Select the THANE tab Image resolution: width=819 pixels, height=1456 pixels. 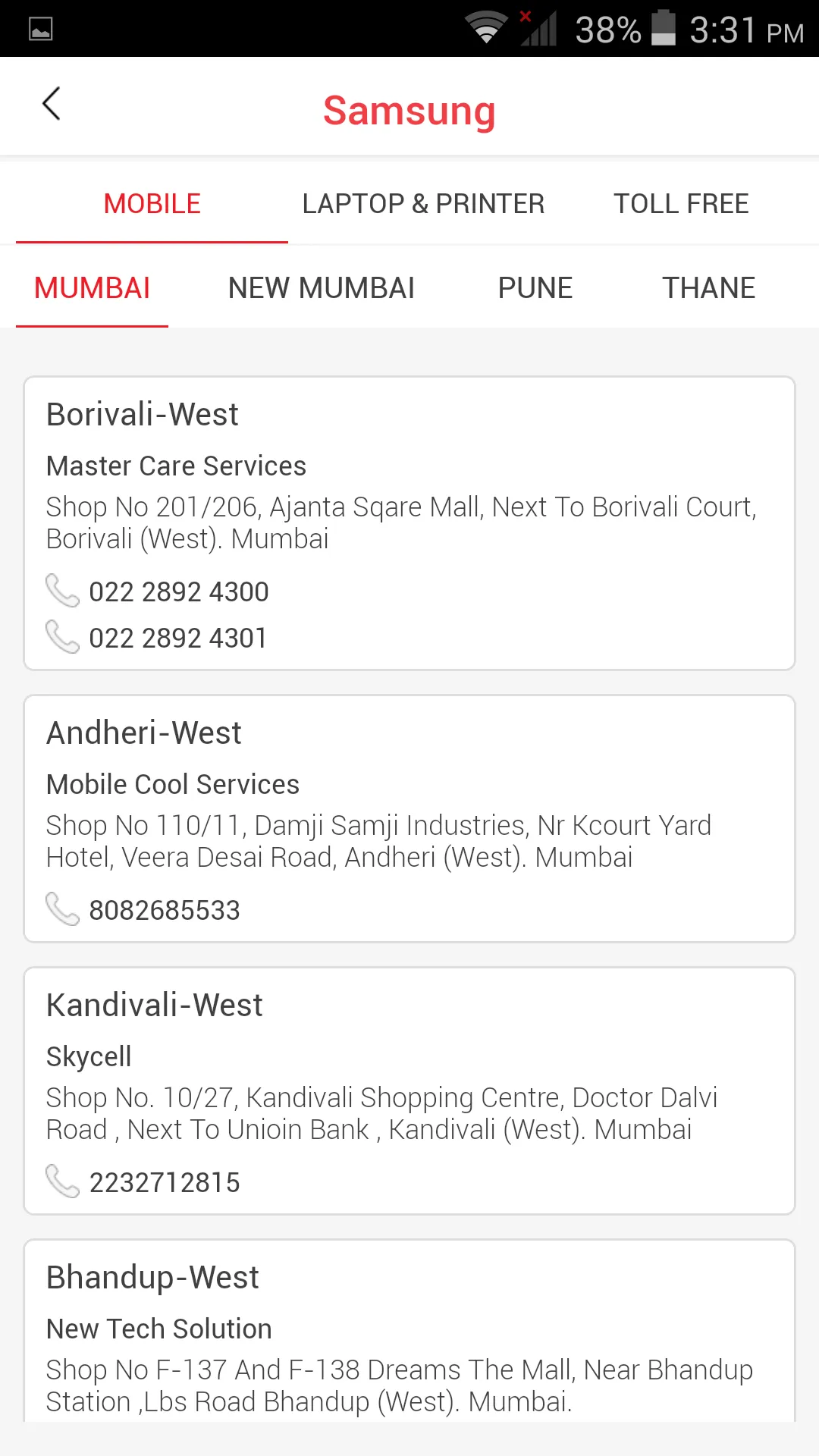click(708, 288)
